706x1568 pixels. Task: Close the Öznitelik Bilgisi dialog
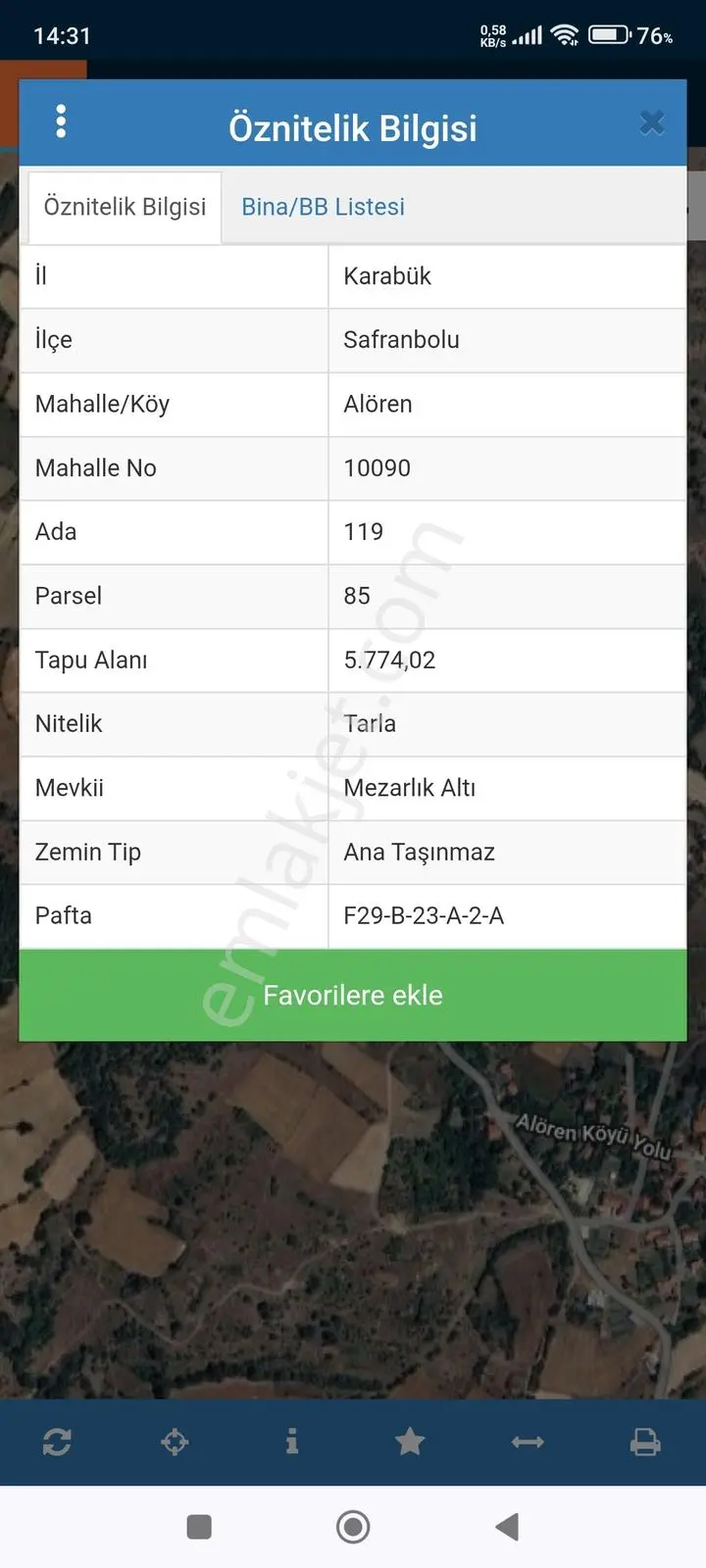[652, 122]
